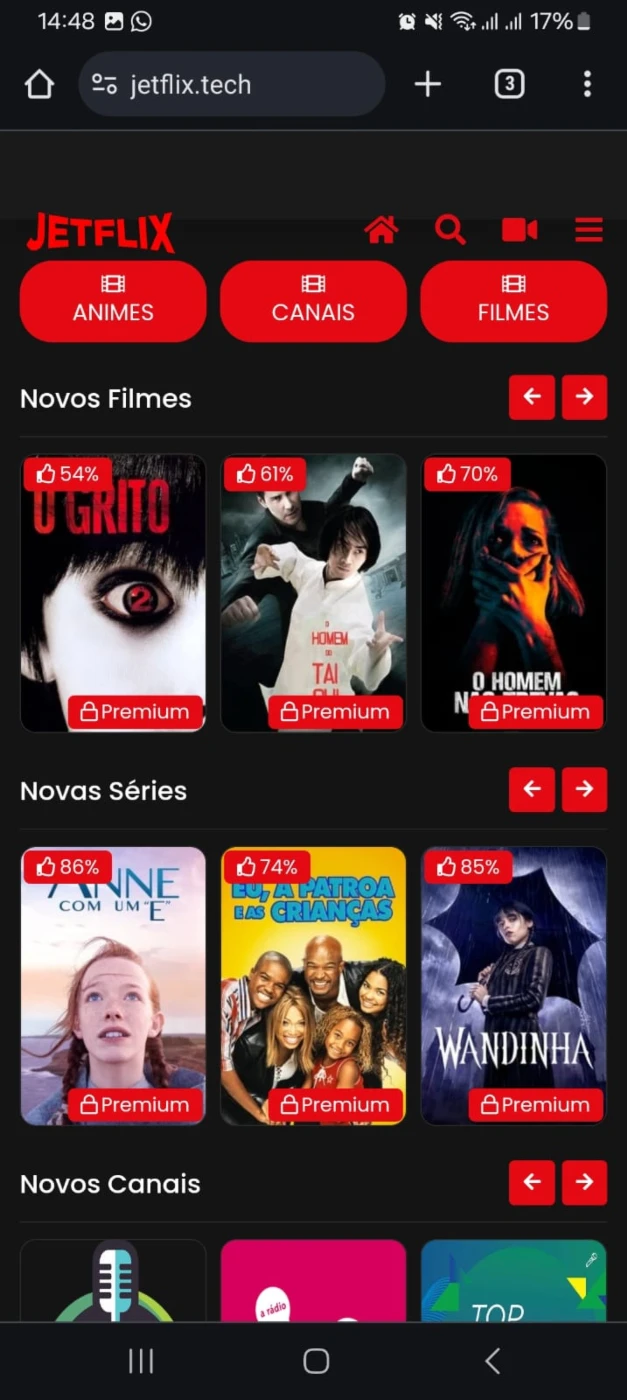Tap the browser address bar jetflix.tech
627x1400 pixels.
tap(232, 84)
